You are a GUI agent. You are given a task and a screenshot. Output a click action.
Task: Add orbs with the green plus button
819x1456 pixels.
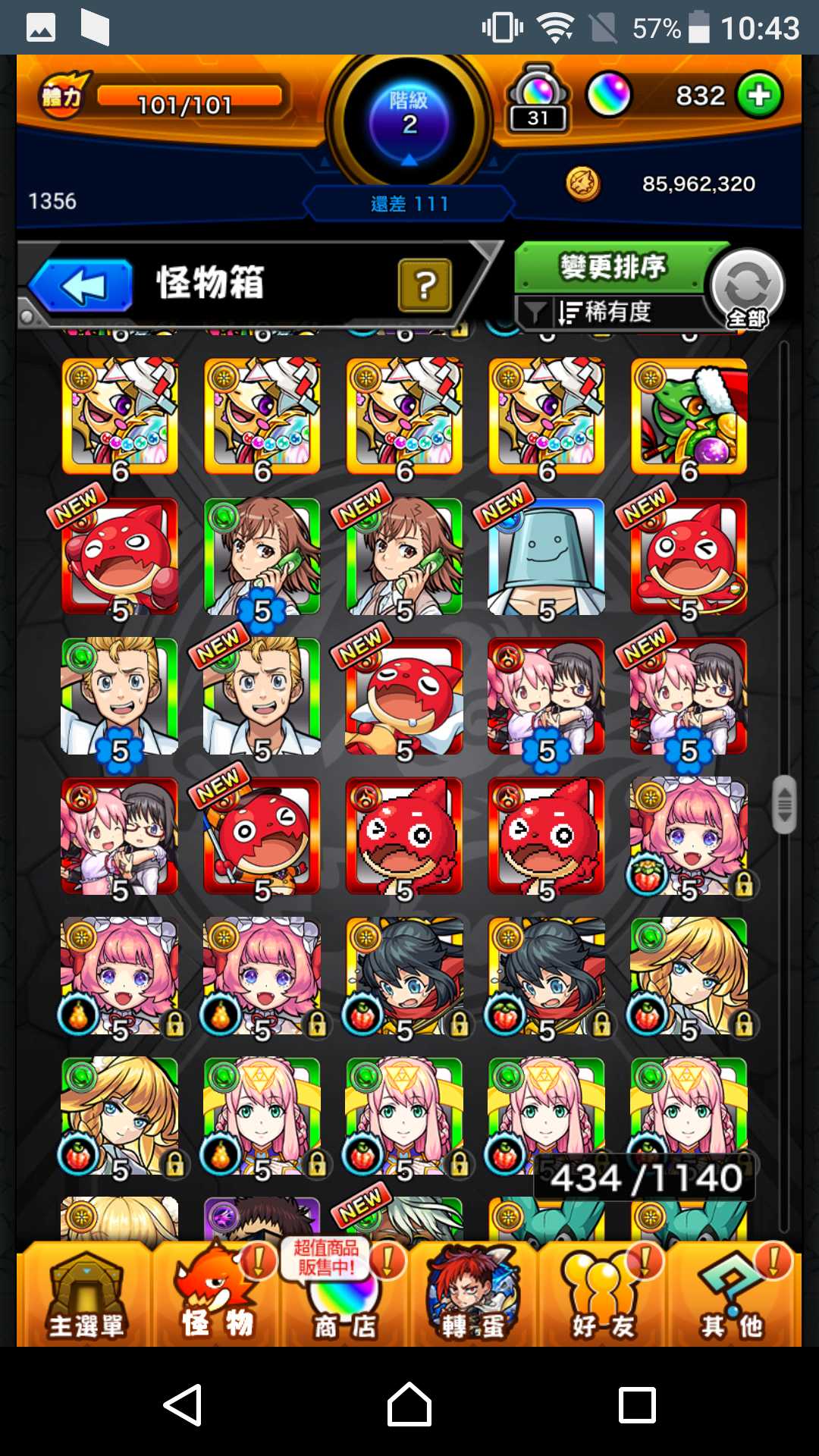click(x=759, y=96)
